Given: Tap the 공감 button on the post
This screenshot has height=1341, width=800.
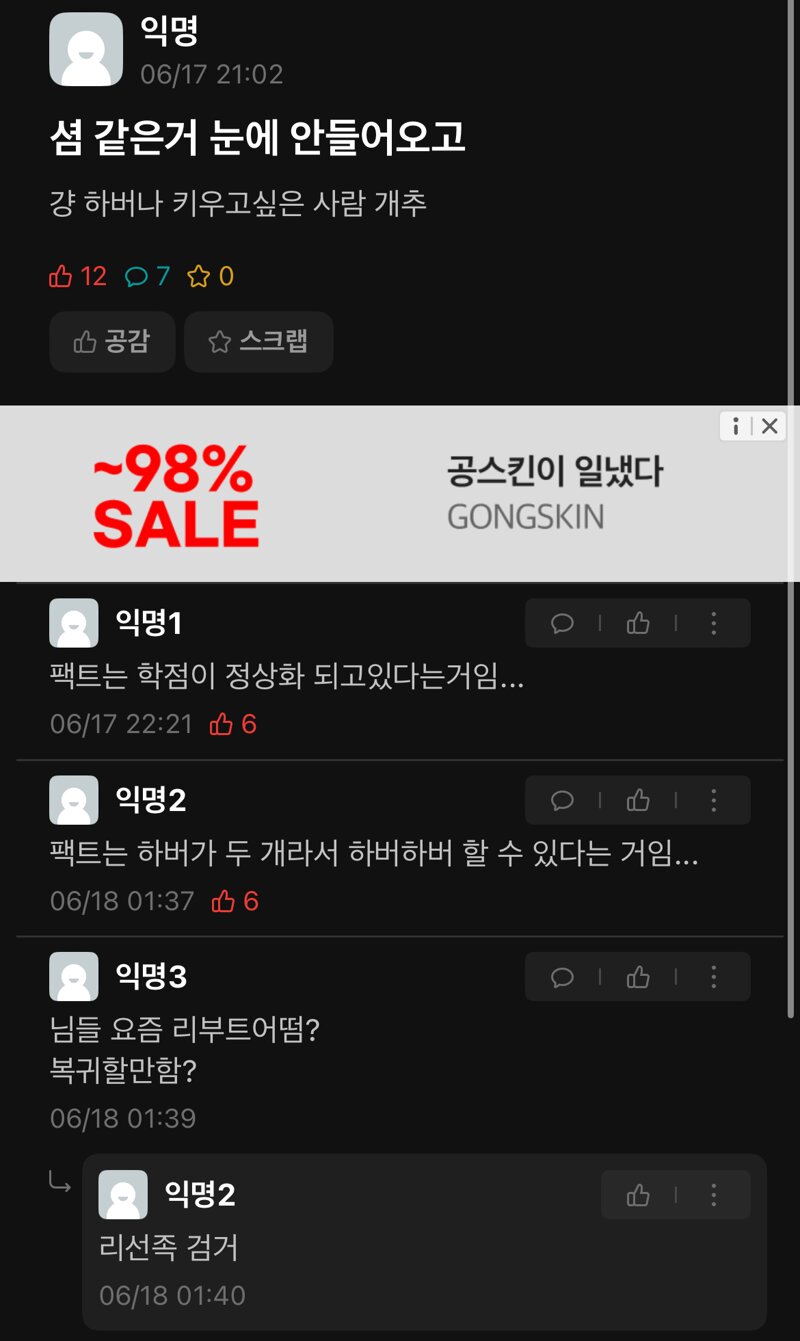Looking at the screenshot, I should pos(112,342).
